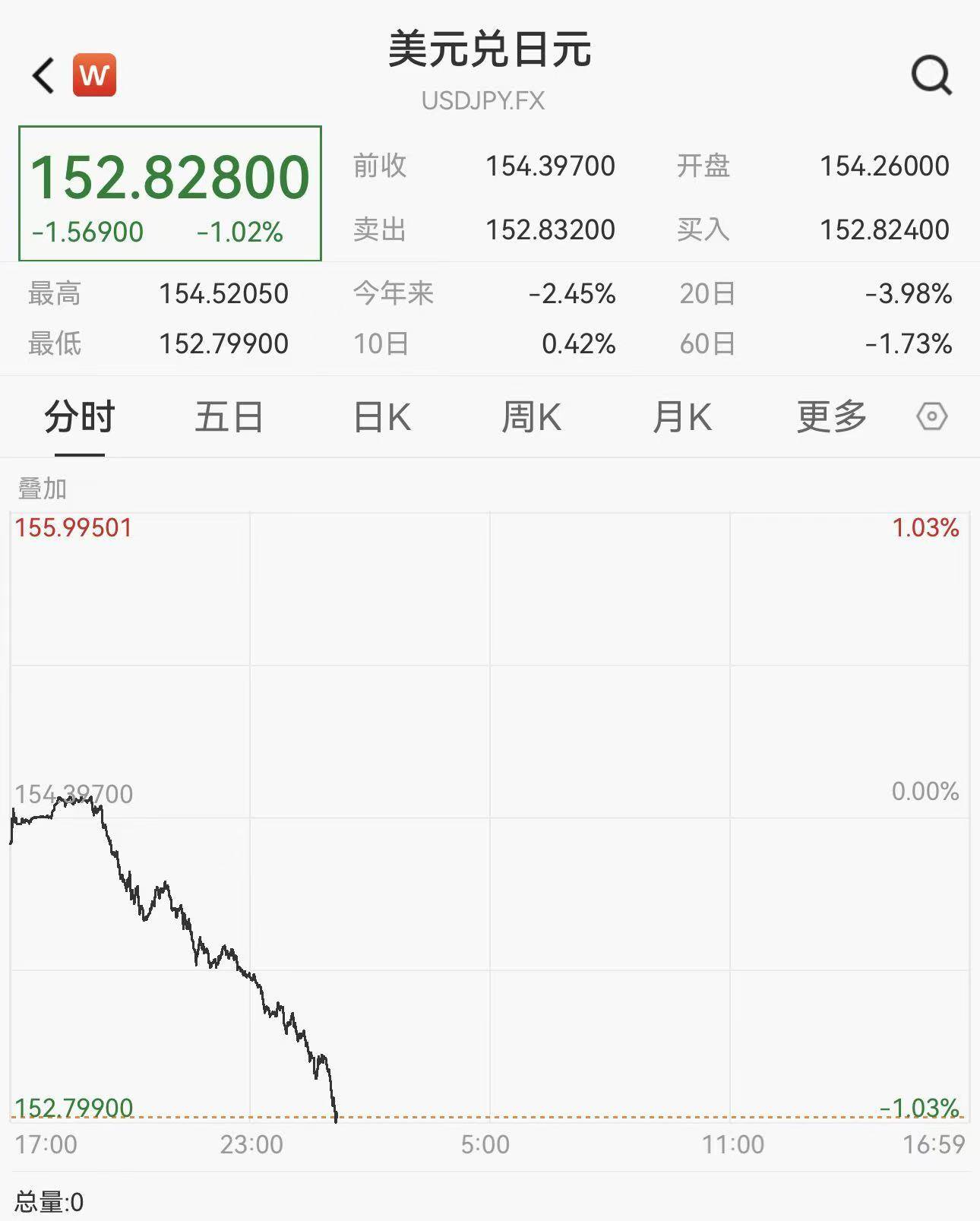Open the hexagon chart settings icon
The height and width of the screenshot is (1221, 980).
pos(931,416)
